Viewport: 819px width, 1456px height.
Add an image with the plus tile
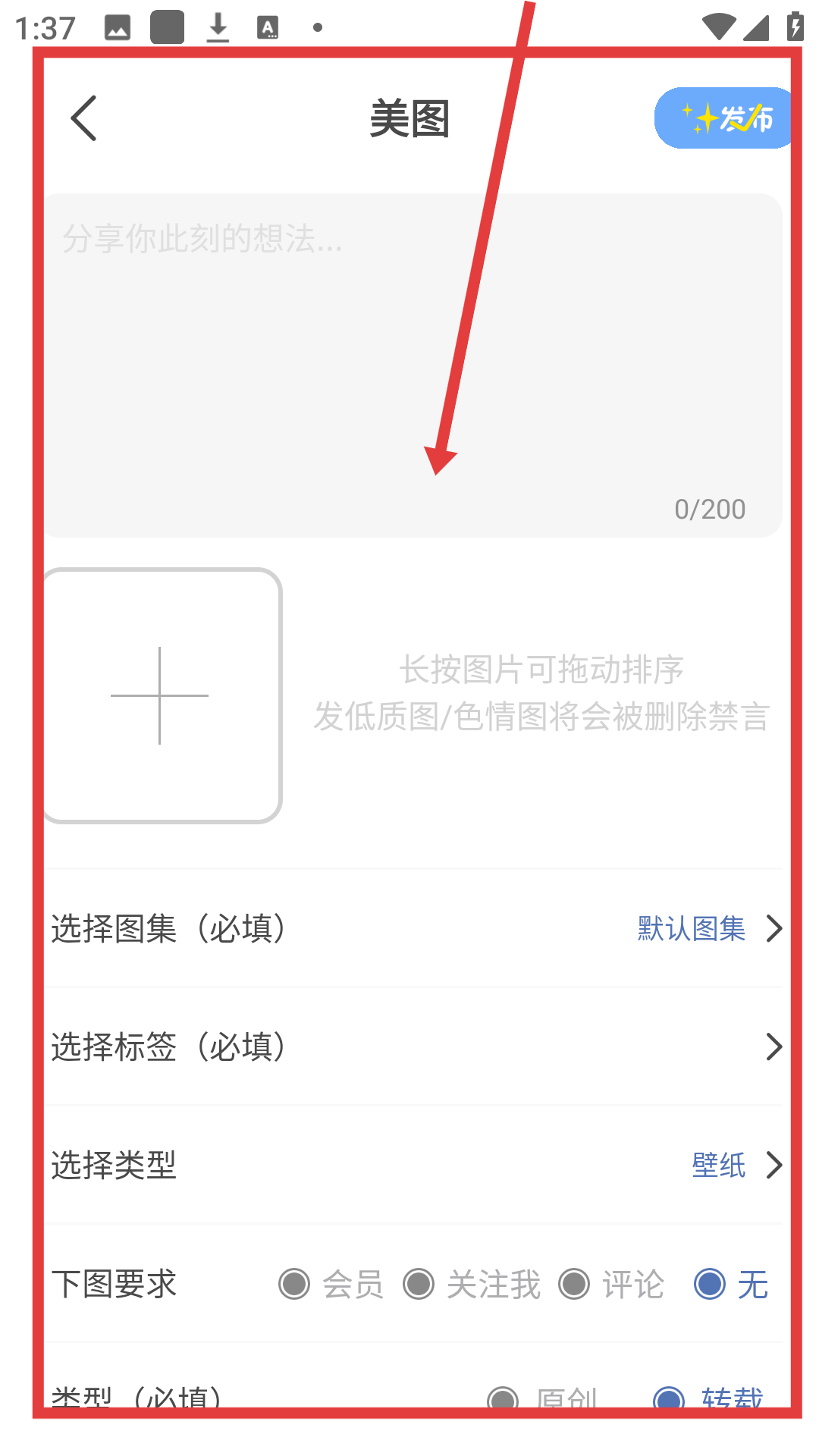161,695
